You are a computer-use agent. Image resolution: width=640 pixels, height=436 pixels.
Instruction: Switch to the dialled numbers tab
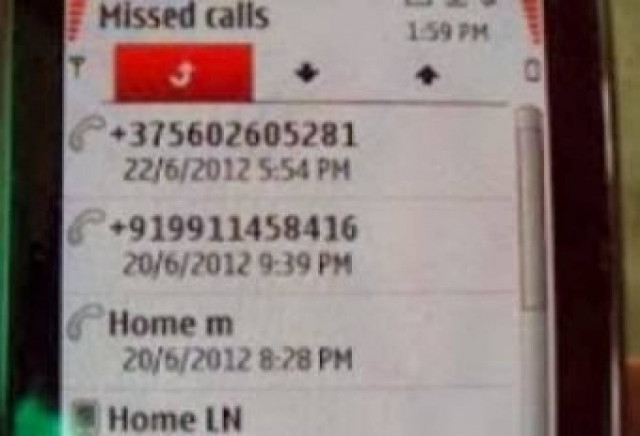point(427,75)
